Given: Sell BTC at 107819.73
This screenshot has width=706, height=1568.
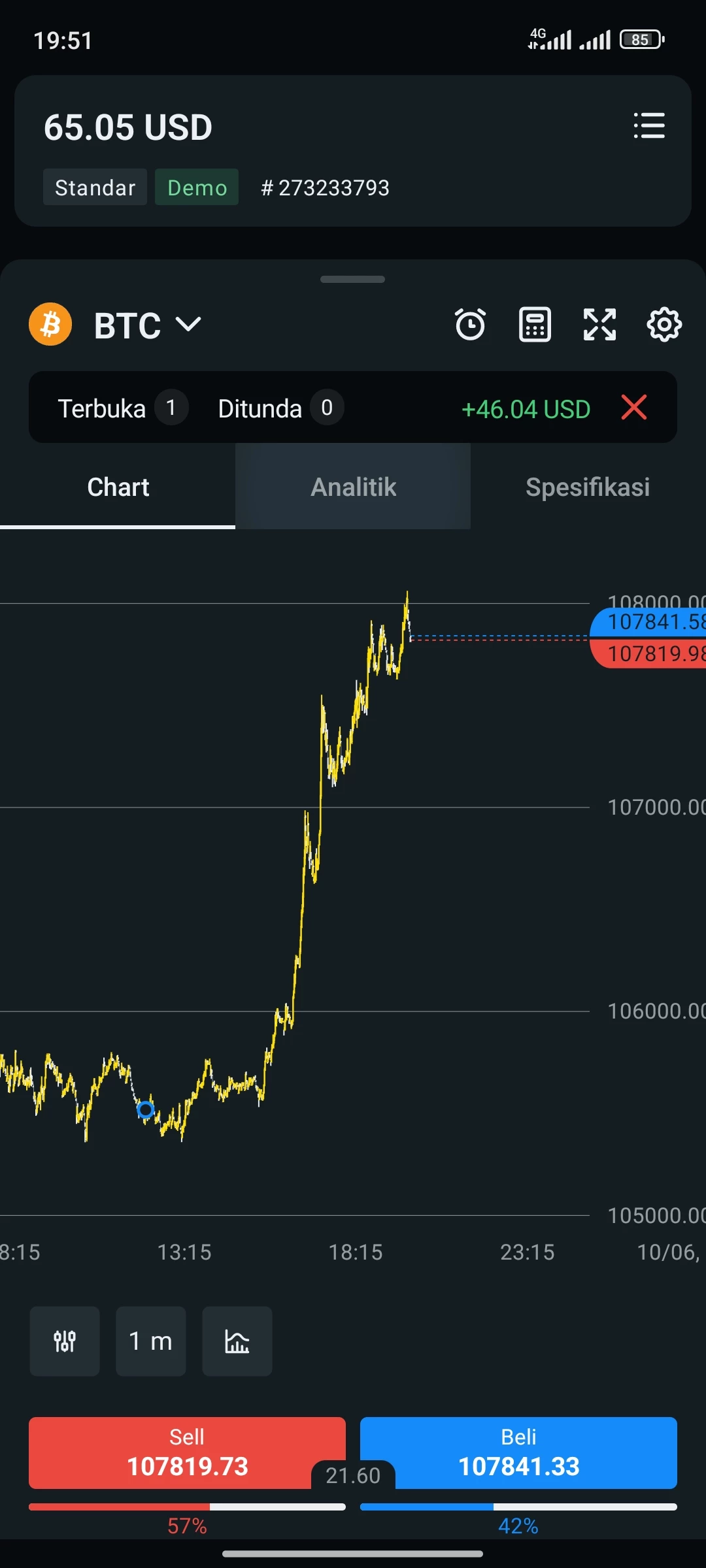Looking at the screenshot, I should [187, 1453].
